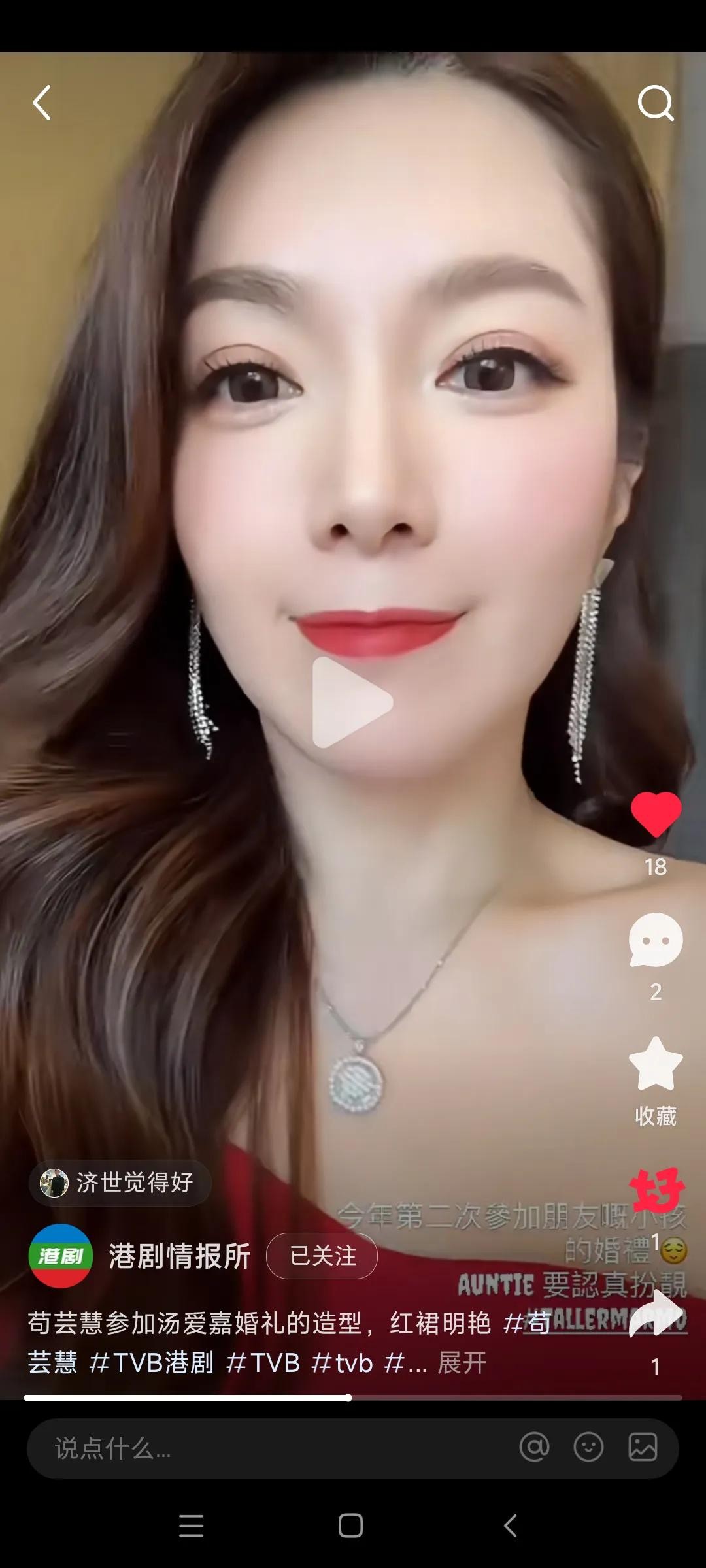Tap the red heart like button
Viewport: 706px width, 1568px height.
point(656,814)
